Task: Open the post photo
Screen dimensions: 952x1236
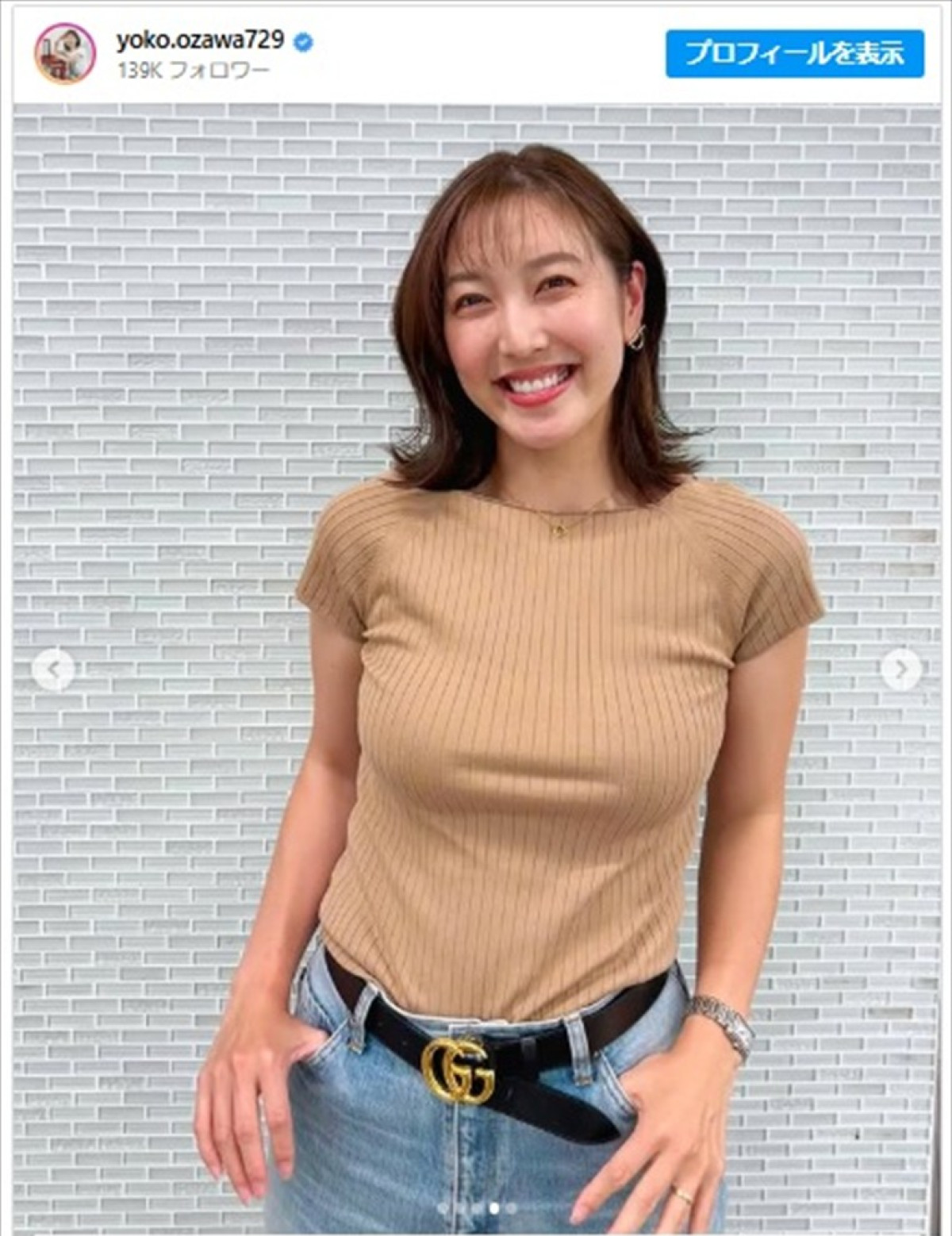Action: 476,666
